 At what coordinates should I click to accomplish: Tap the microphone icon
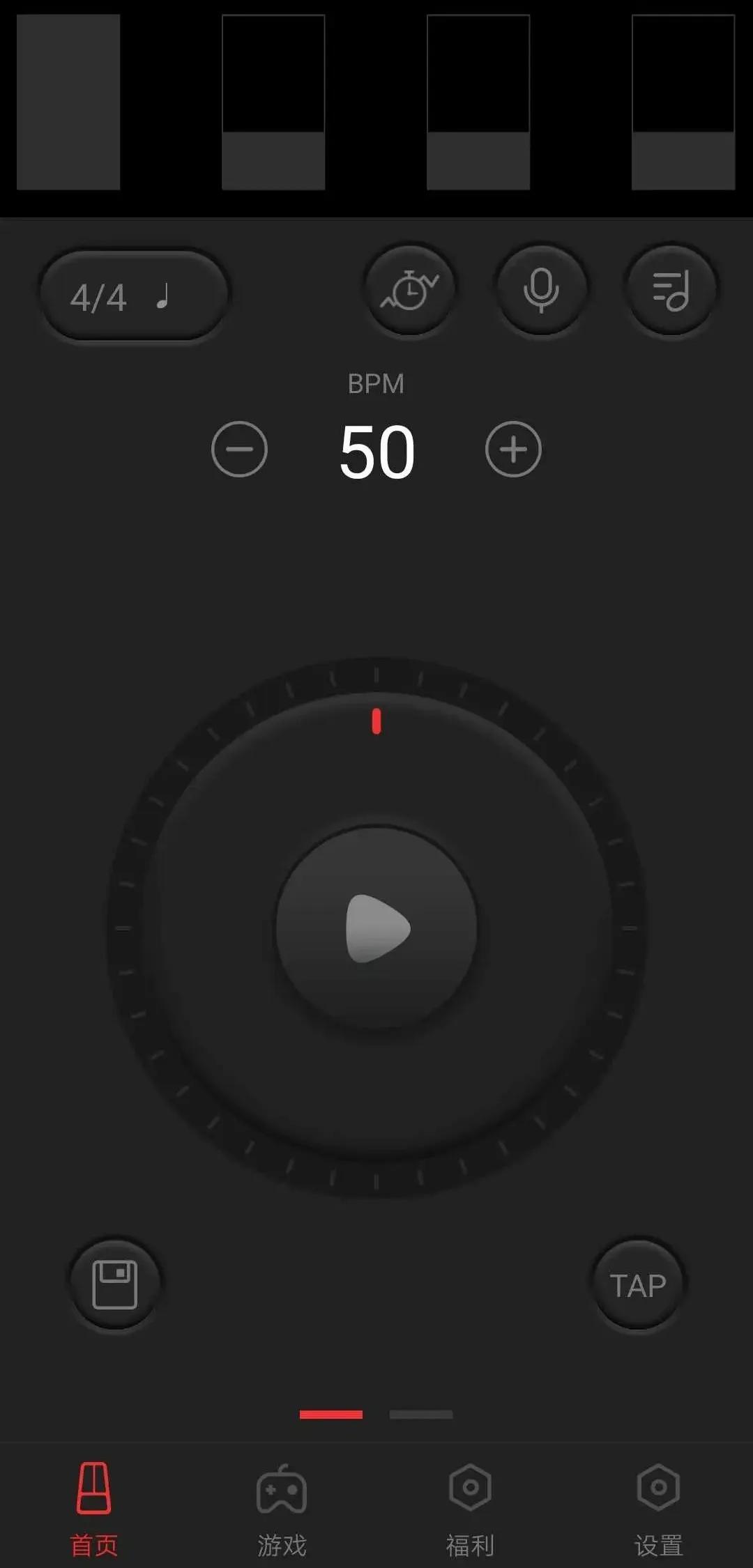click(x=540, y=290)
